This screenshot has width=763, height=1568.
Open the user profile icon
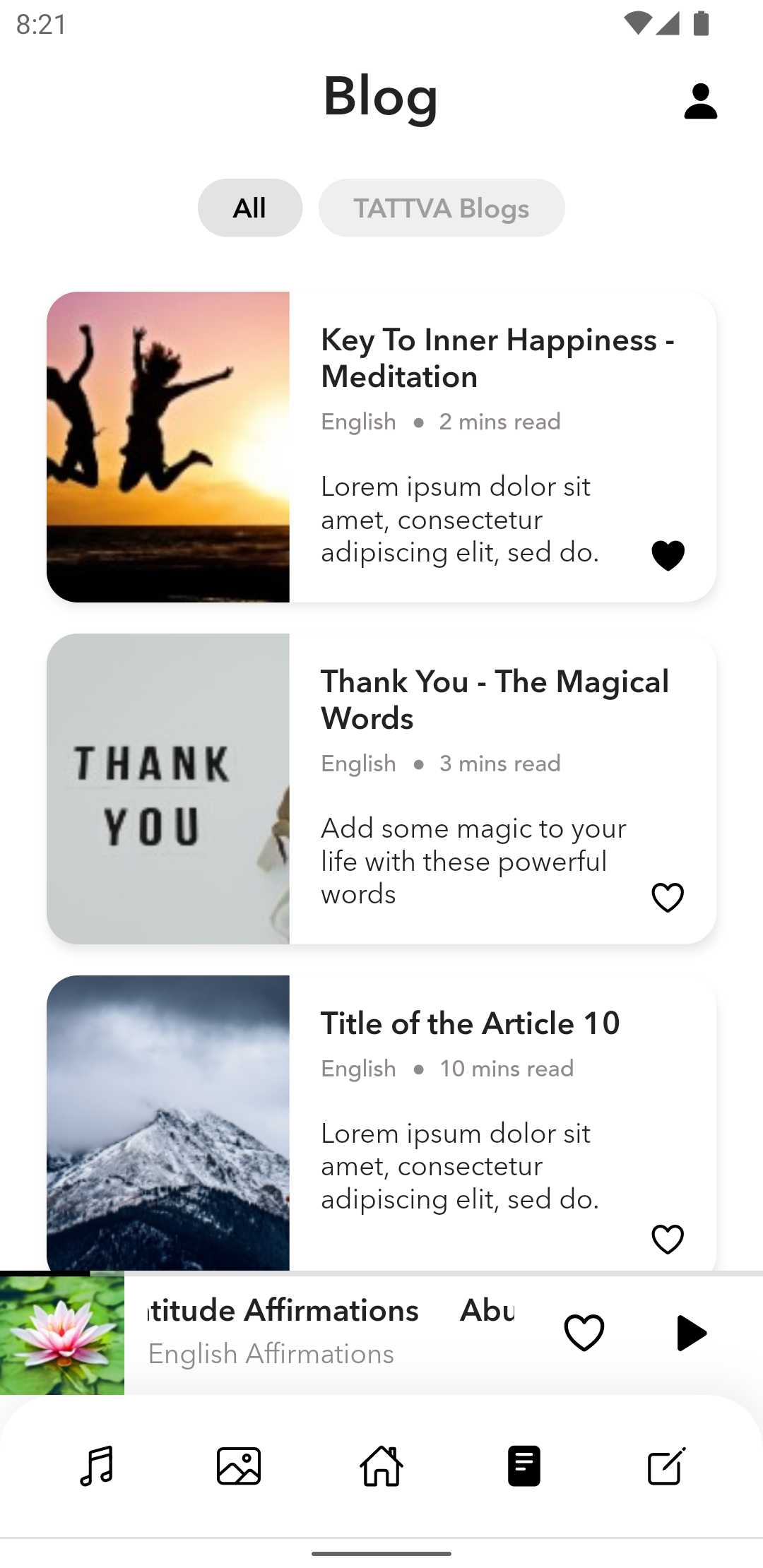pyautogui.click(x=700, y=101)
